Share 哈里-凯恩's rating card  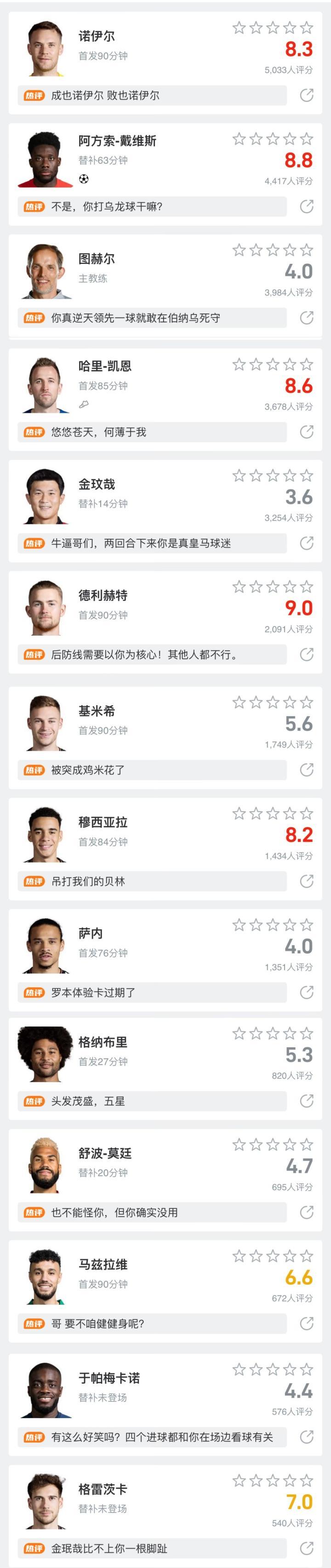pos(307,432)
